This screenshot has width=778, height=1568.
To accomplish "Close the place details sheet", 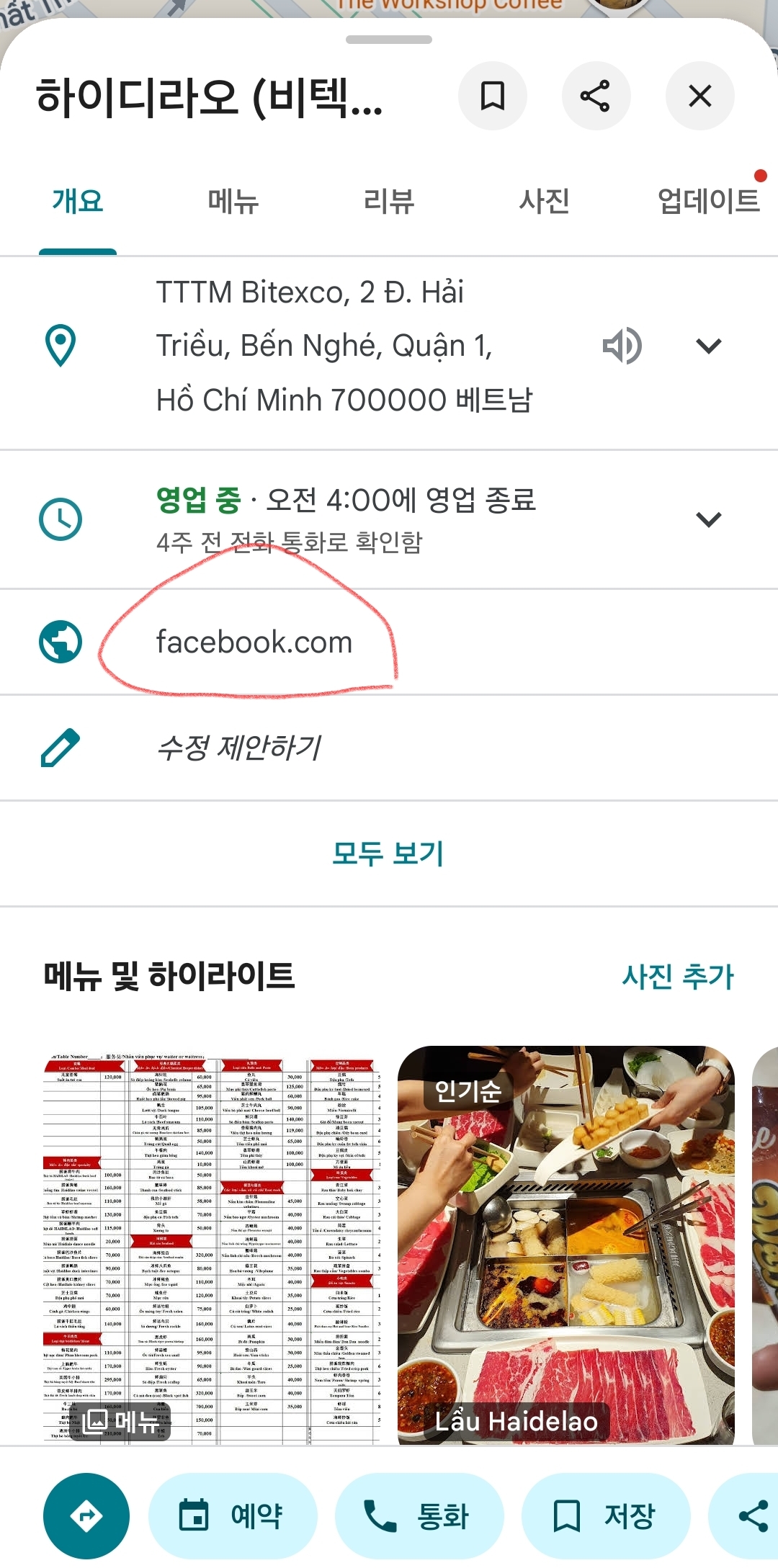I will click(699, 96).
